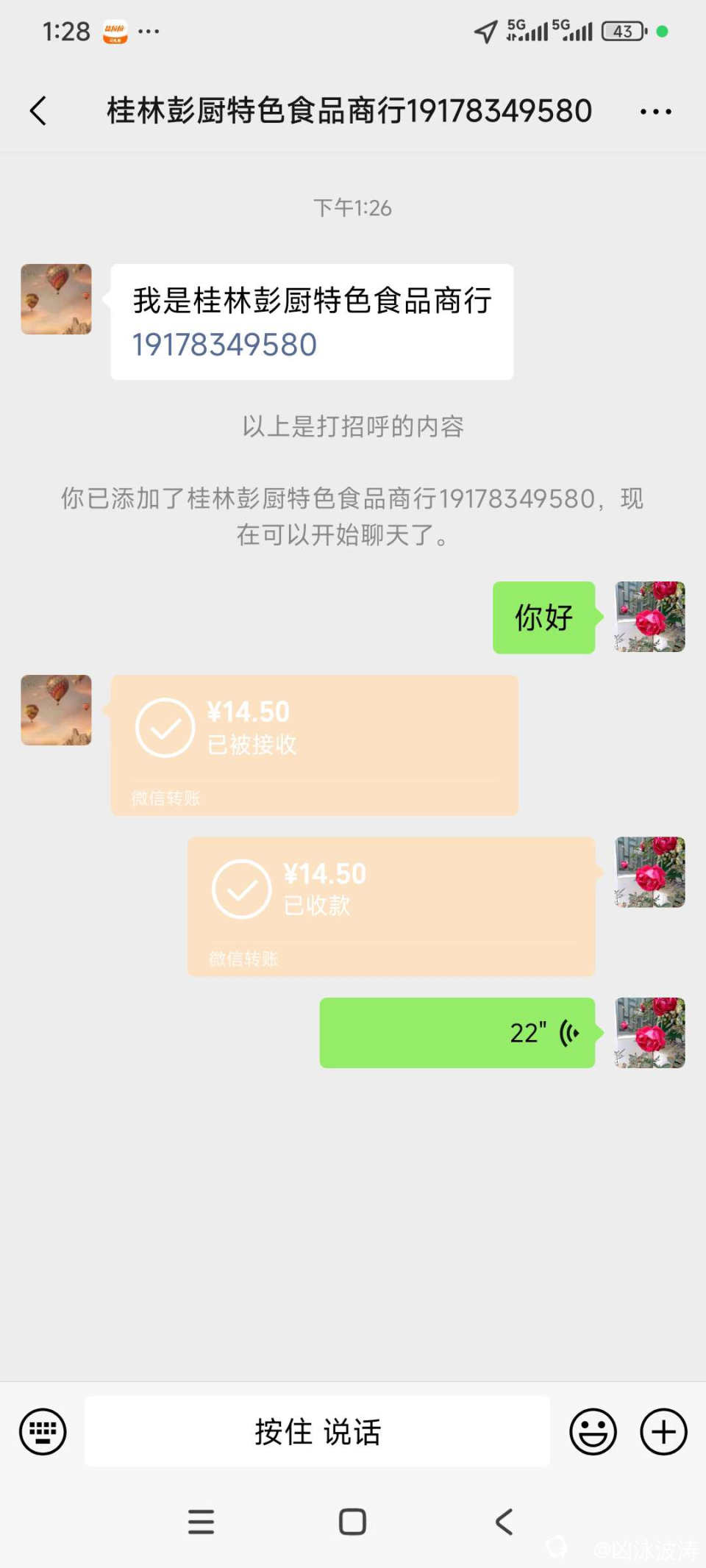The height and width of the screenshot is (1568, 706).
Task: Switch to keyboard text input
Action: [43, 1431]
